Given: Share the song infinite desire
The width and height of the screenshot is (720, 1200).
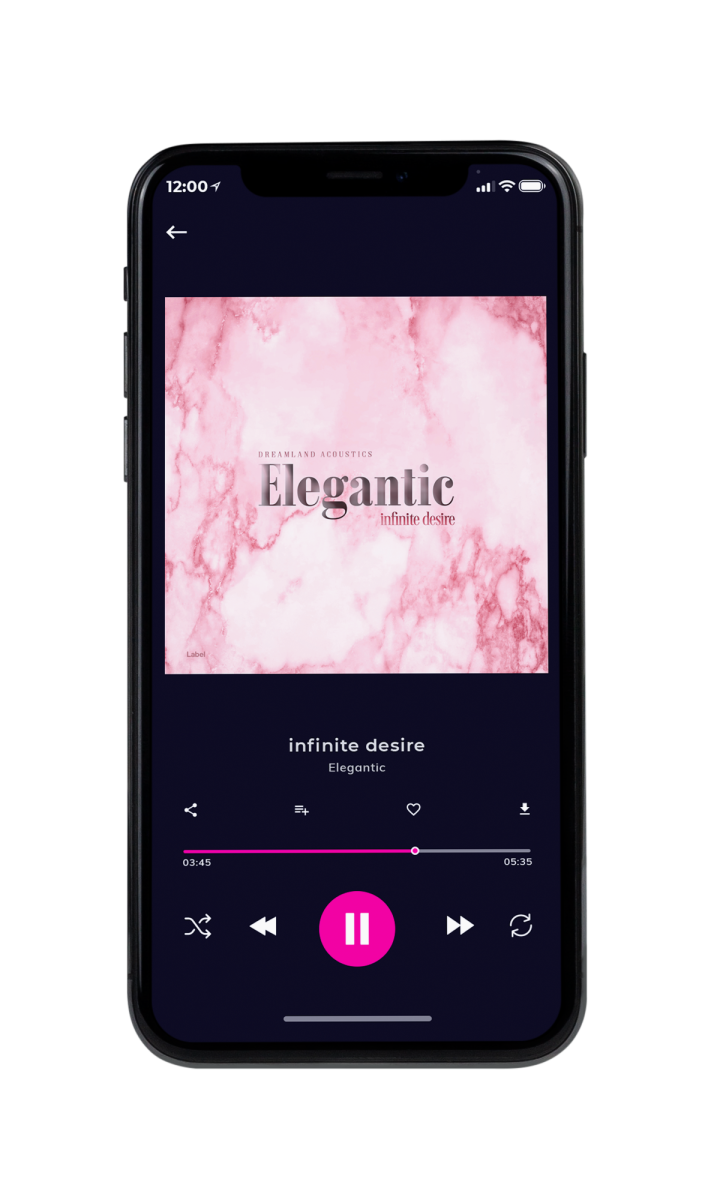Looking at the screenshot, I should coord(191,810).
